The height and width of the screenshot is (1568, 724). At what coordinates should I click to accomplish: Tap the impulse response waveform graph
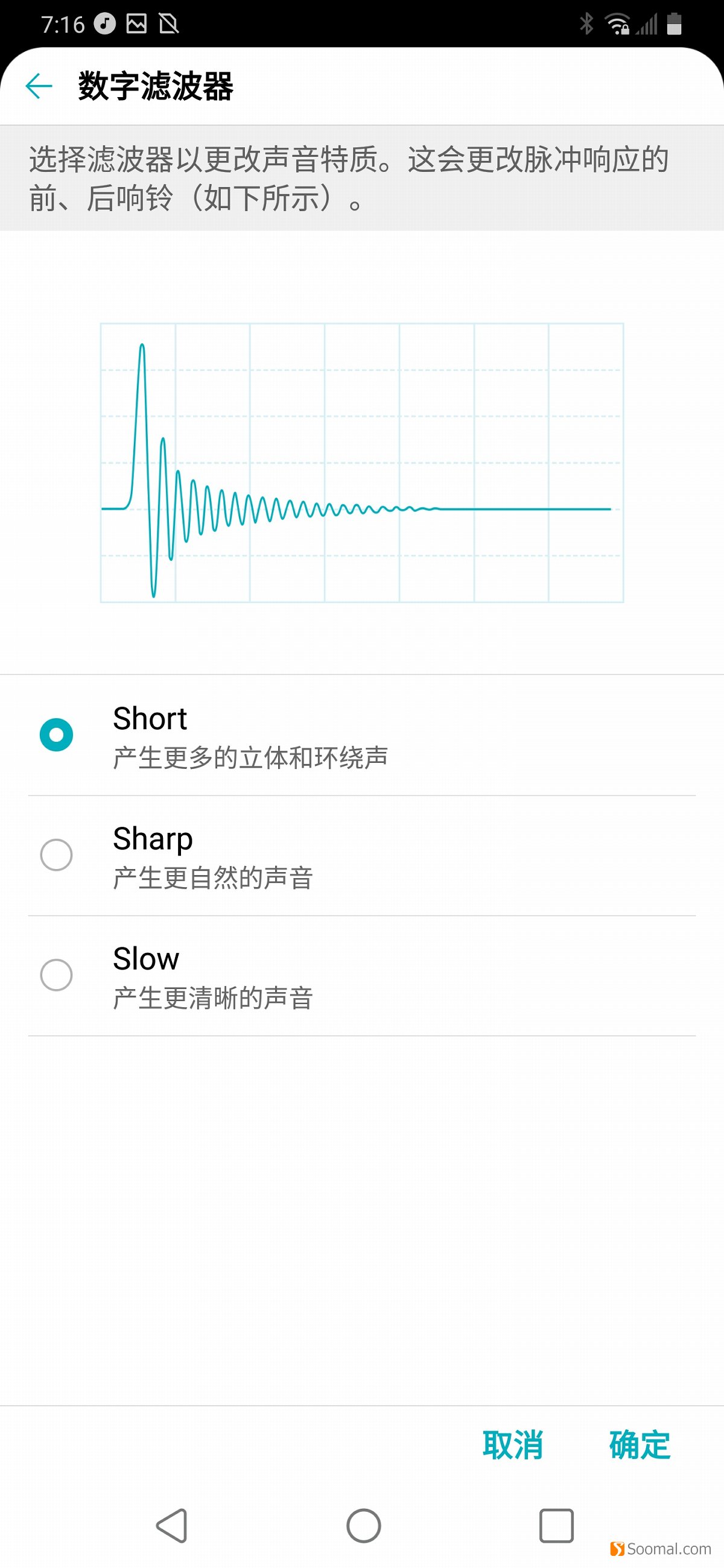(x=361, y=463)
